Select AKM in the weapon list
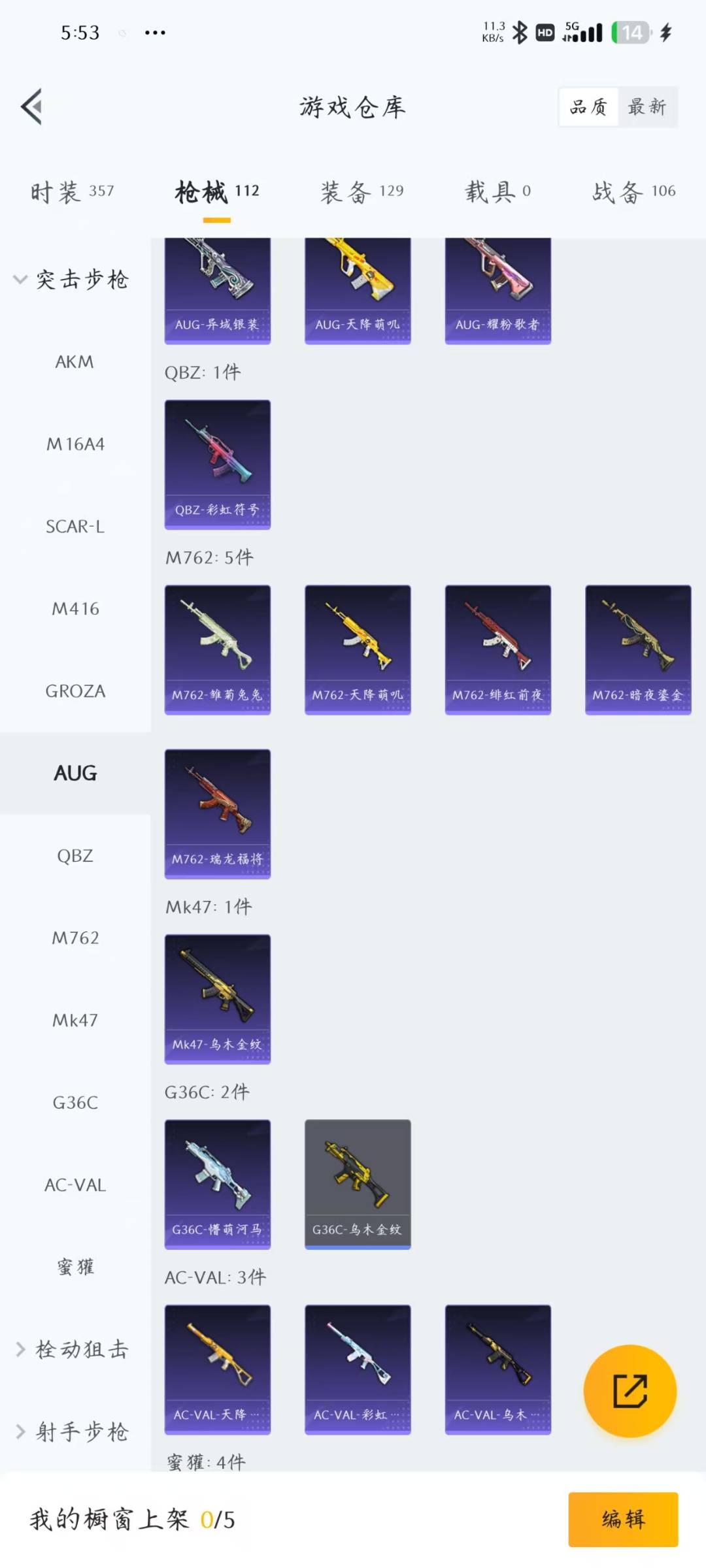Screen dimensions: 706x1568 [x=75, y=362]
